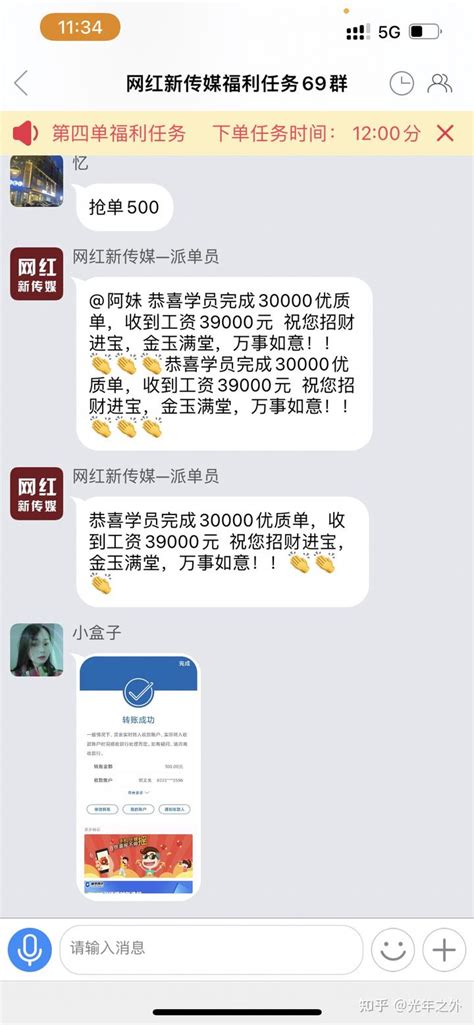Screen dimensions: 474x1025
Task: Open the 第四单福利任务 announcement
Action: (x=216, y=133)
